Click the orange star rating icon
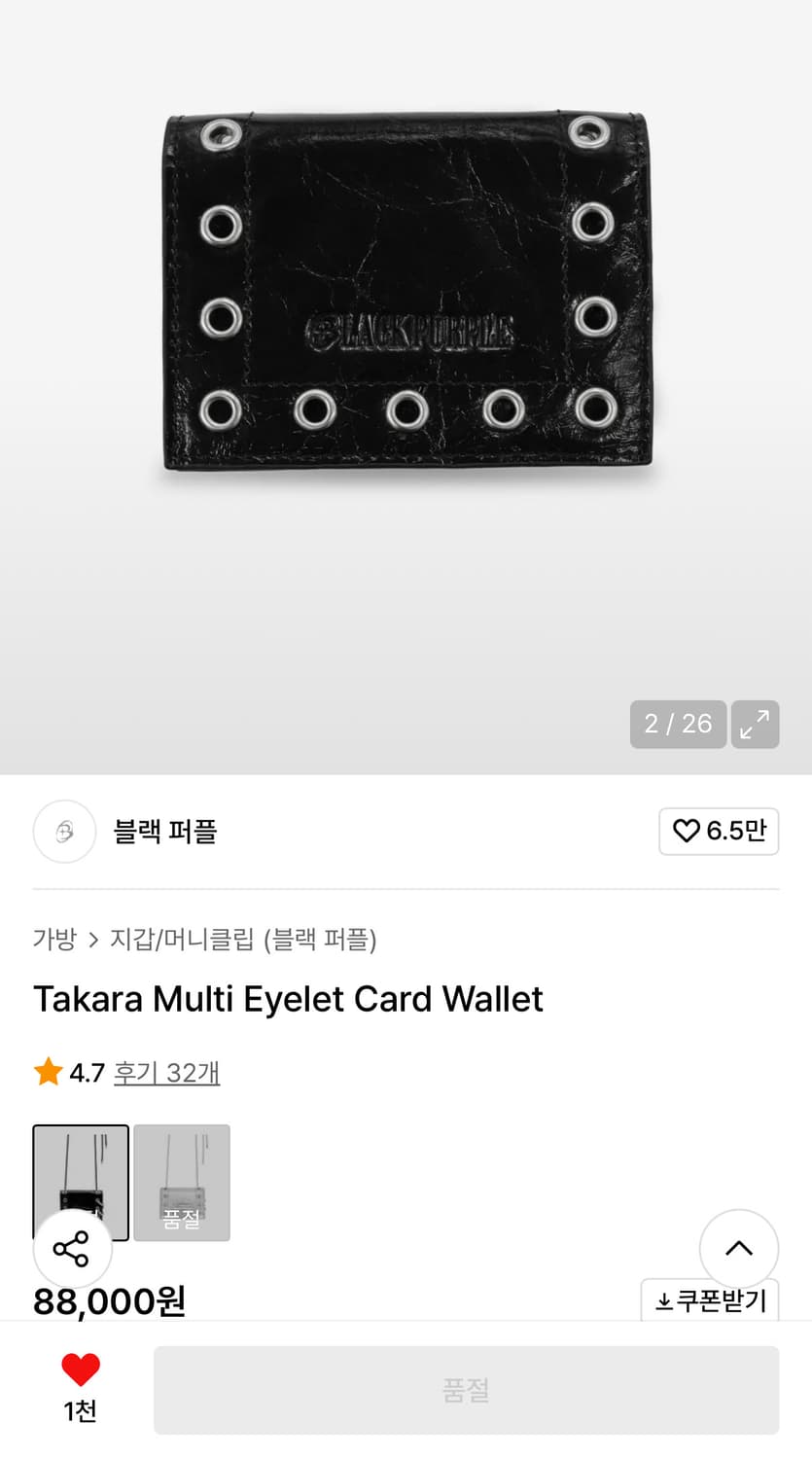 point(47,1072)
